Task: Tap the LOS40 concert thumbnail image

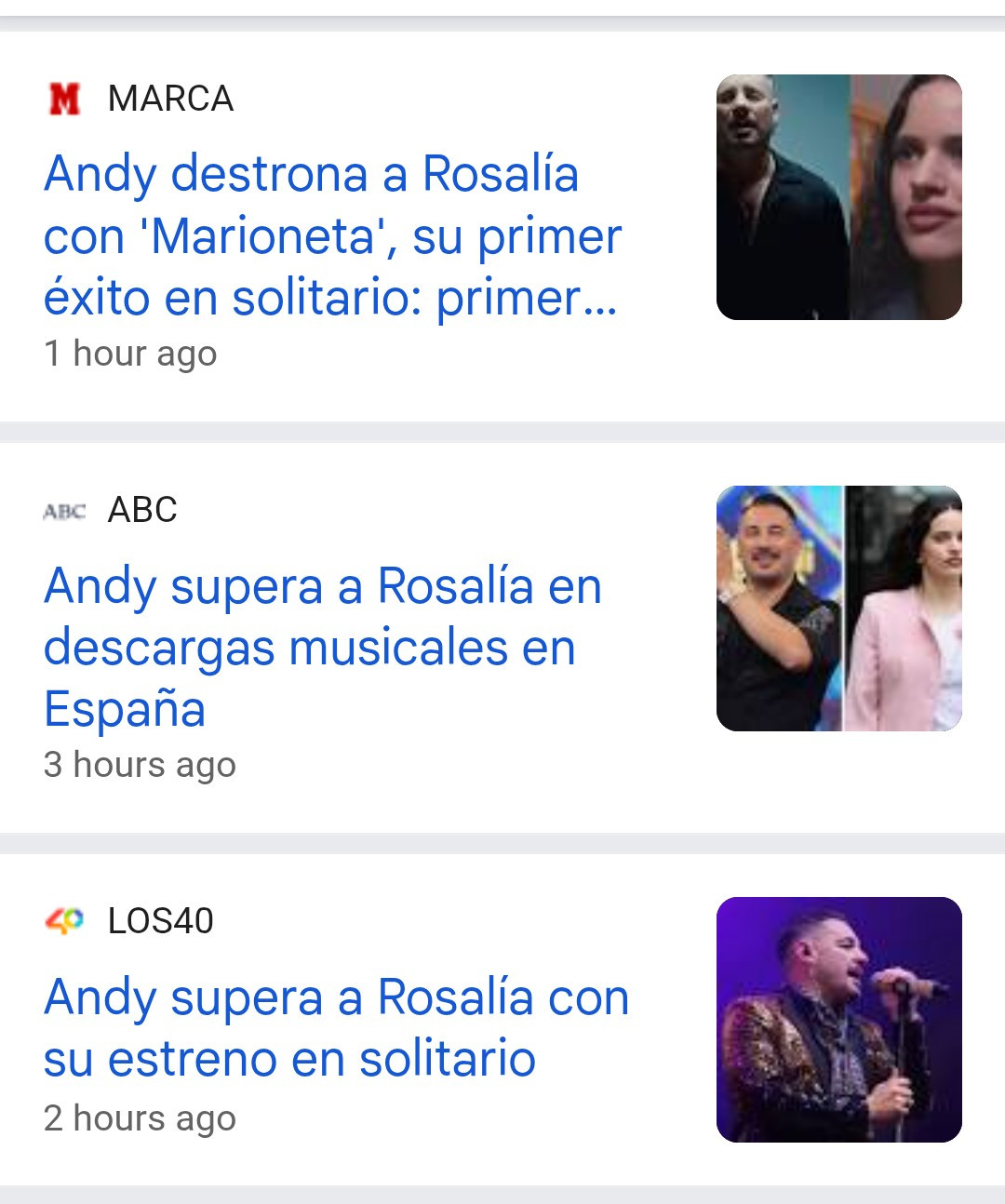Action: (x=838, y=1020)
